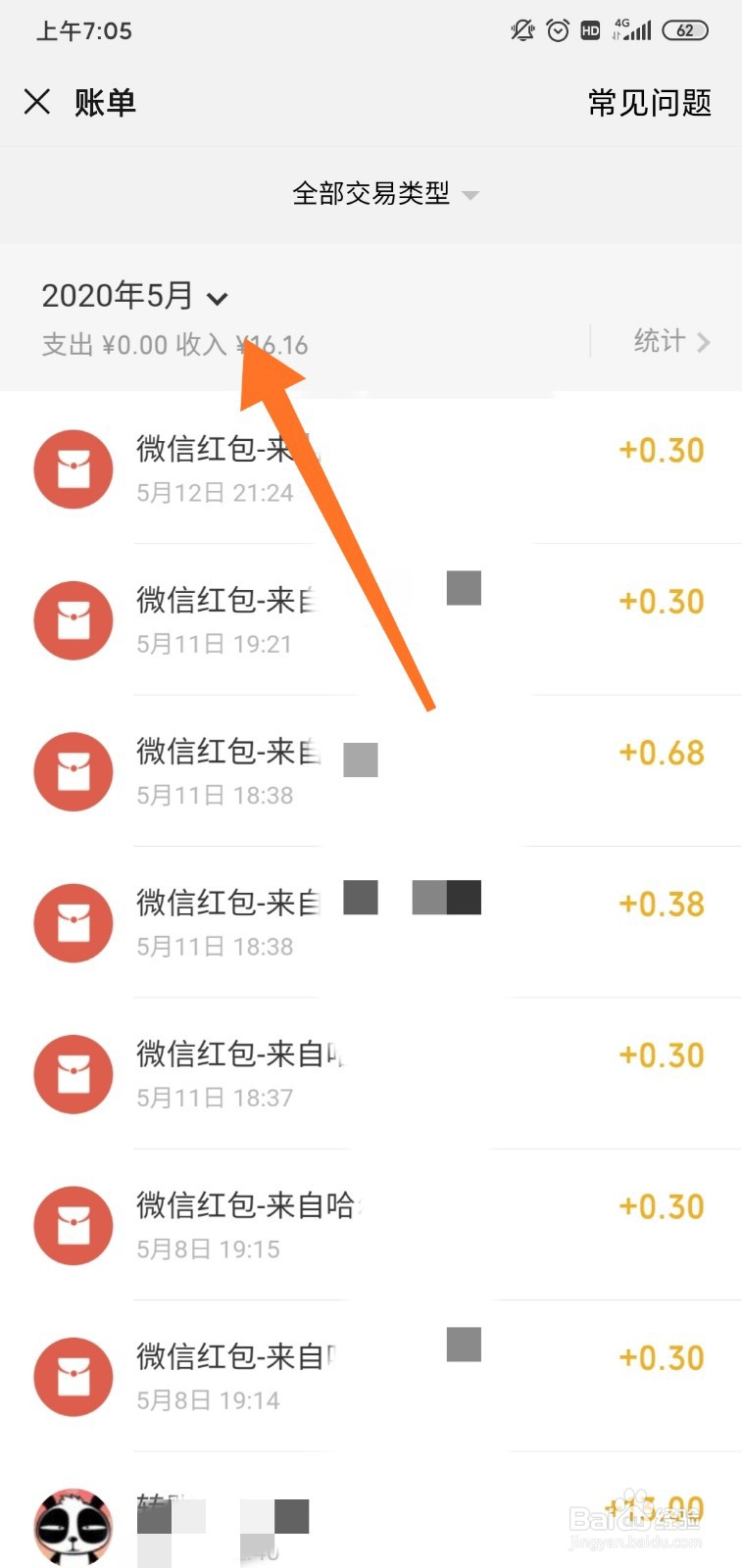Tap the red envelope icon of the +0.38 transaction
This screenshot has height=1568, width=742.
(x=73, y=922)
